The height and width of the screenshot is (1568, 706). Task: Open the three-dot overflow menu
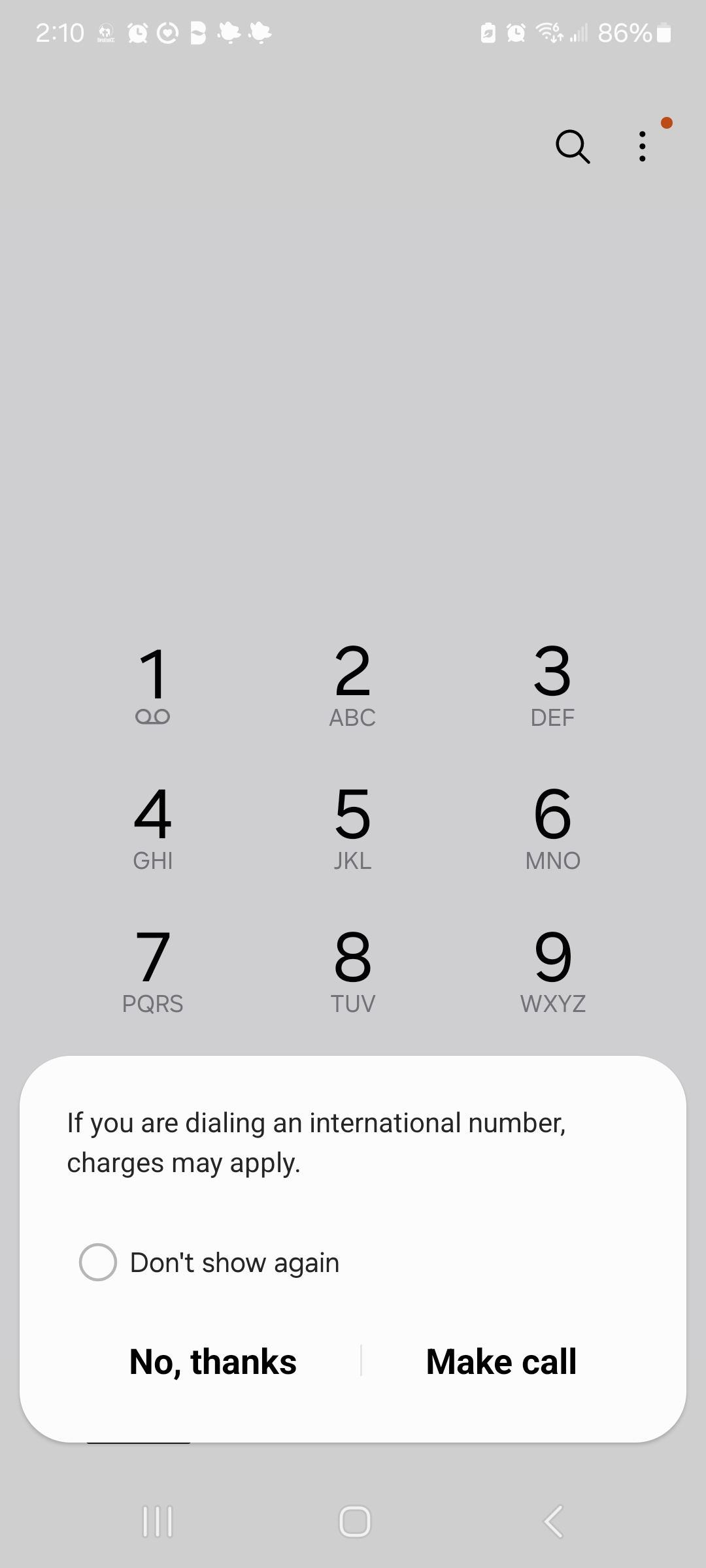643,146
